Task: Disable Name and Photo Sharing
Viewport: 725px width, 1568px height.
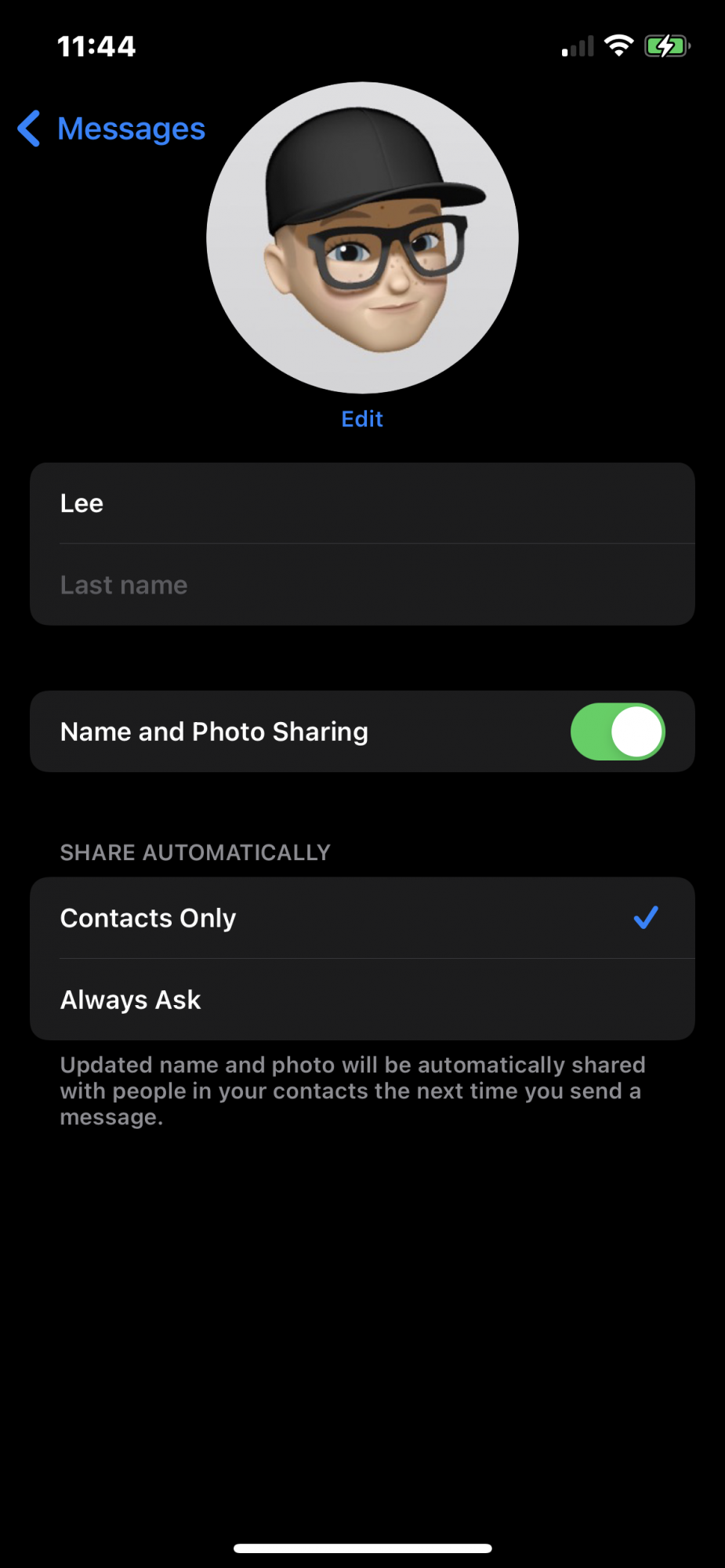Action: [x=617, y=731]
